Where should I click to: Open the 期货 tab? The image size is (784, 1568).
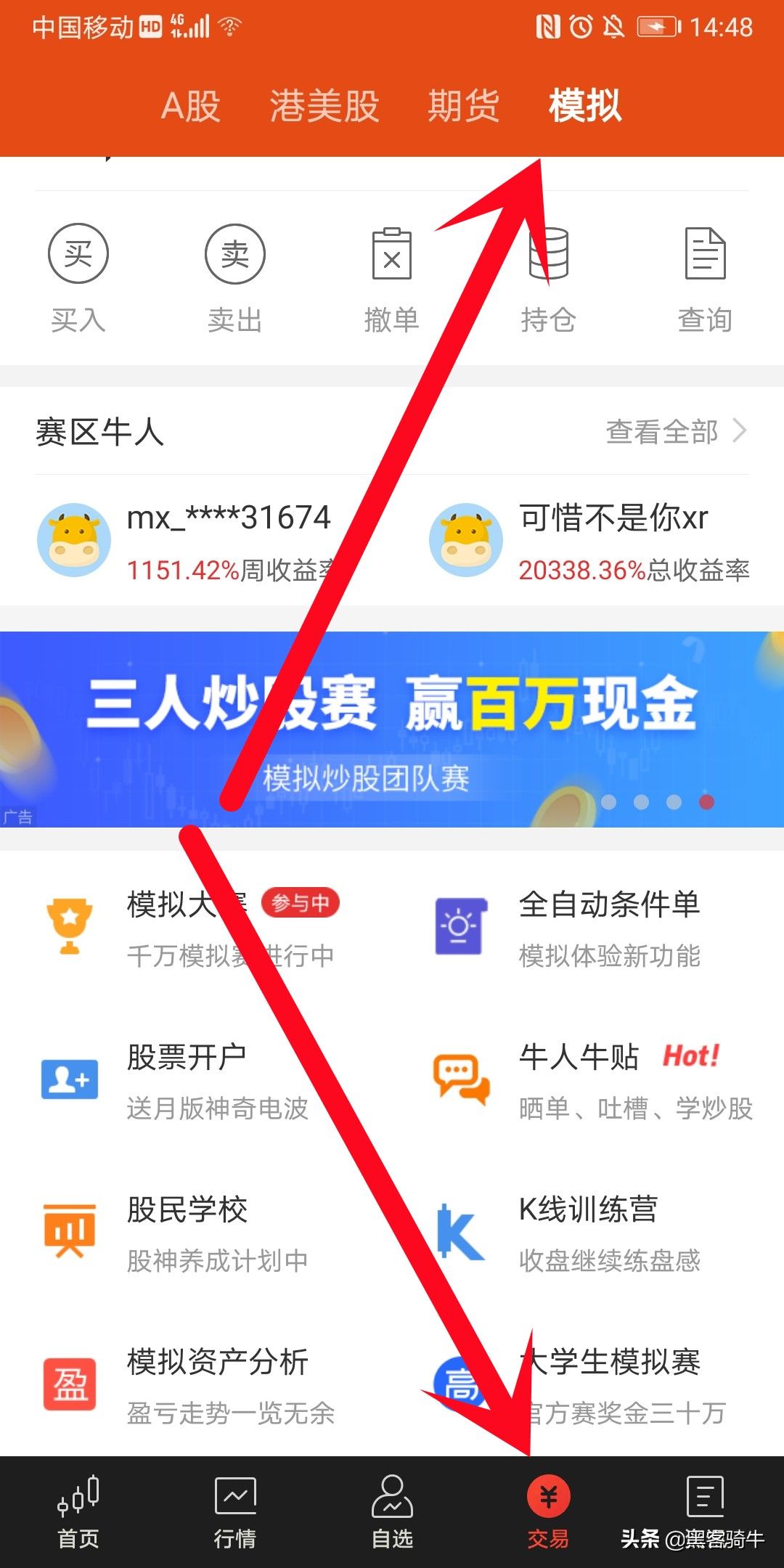coord(463,106)
